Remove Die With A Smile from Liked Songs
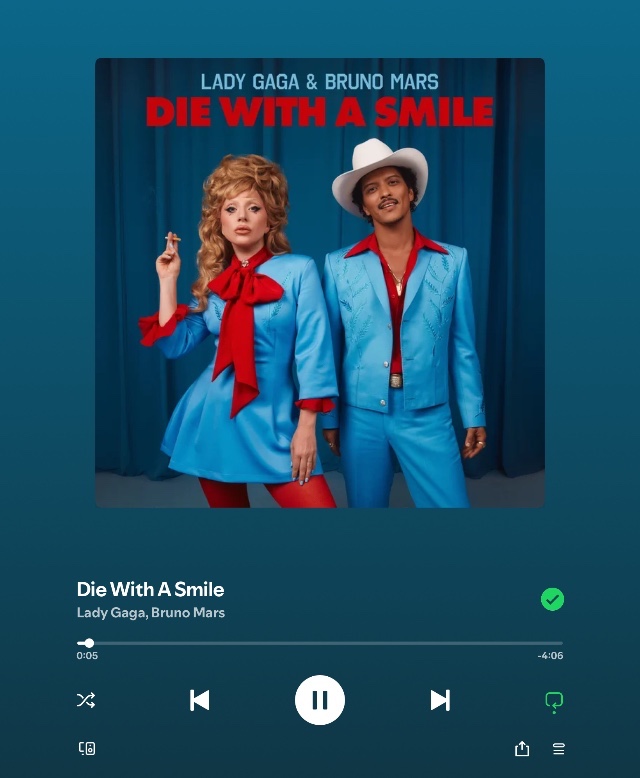 pyautogui.click(x=552, y=599)
